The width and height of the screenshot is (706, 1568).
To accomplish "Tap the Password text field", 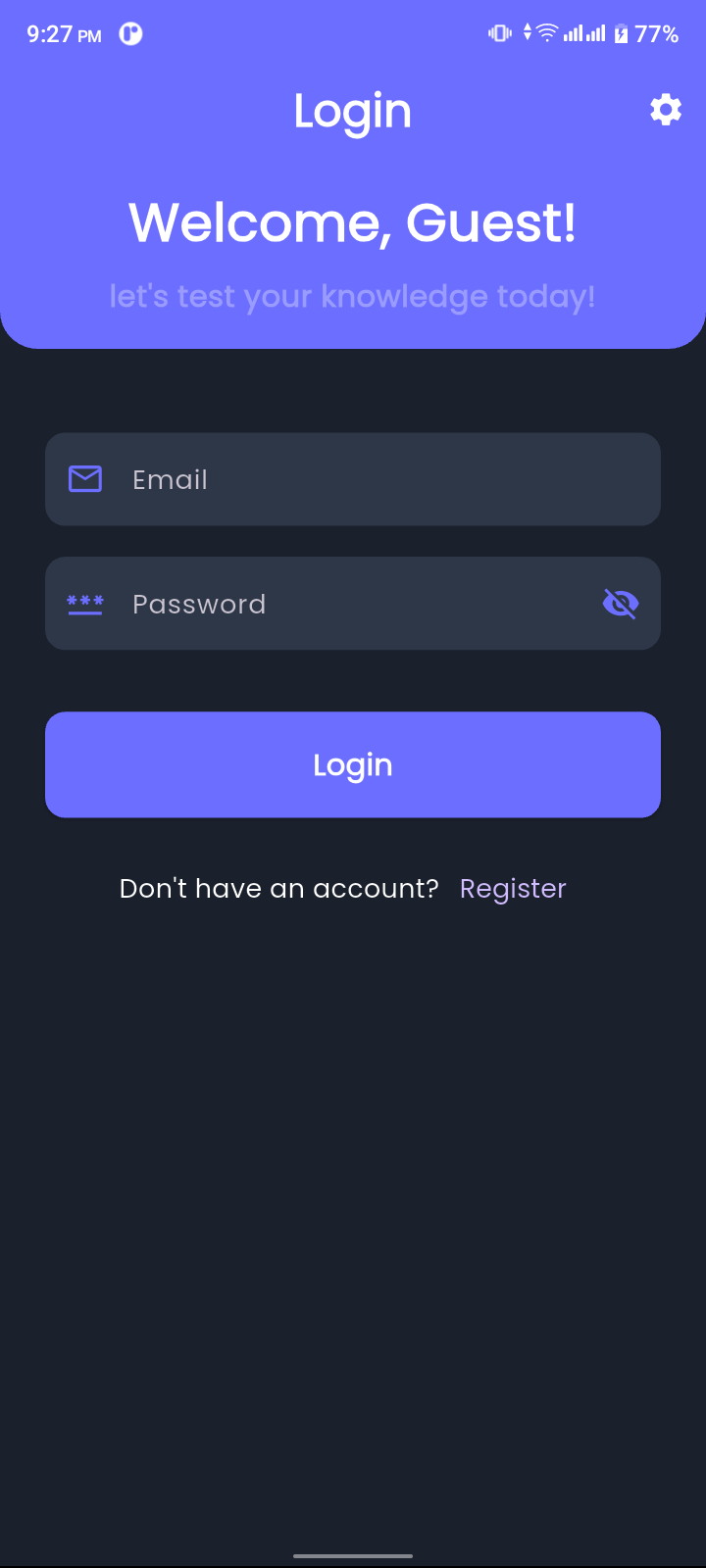I will 333,604.
